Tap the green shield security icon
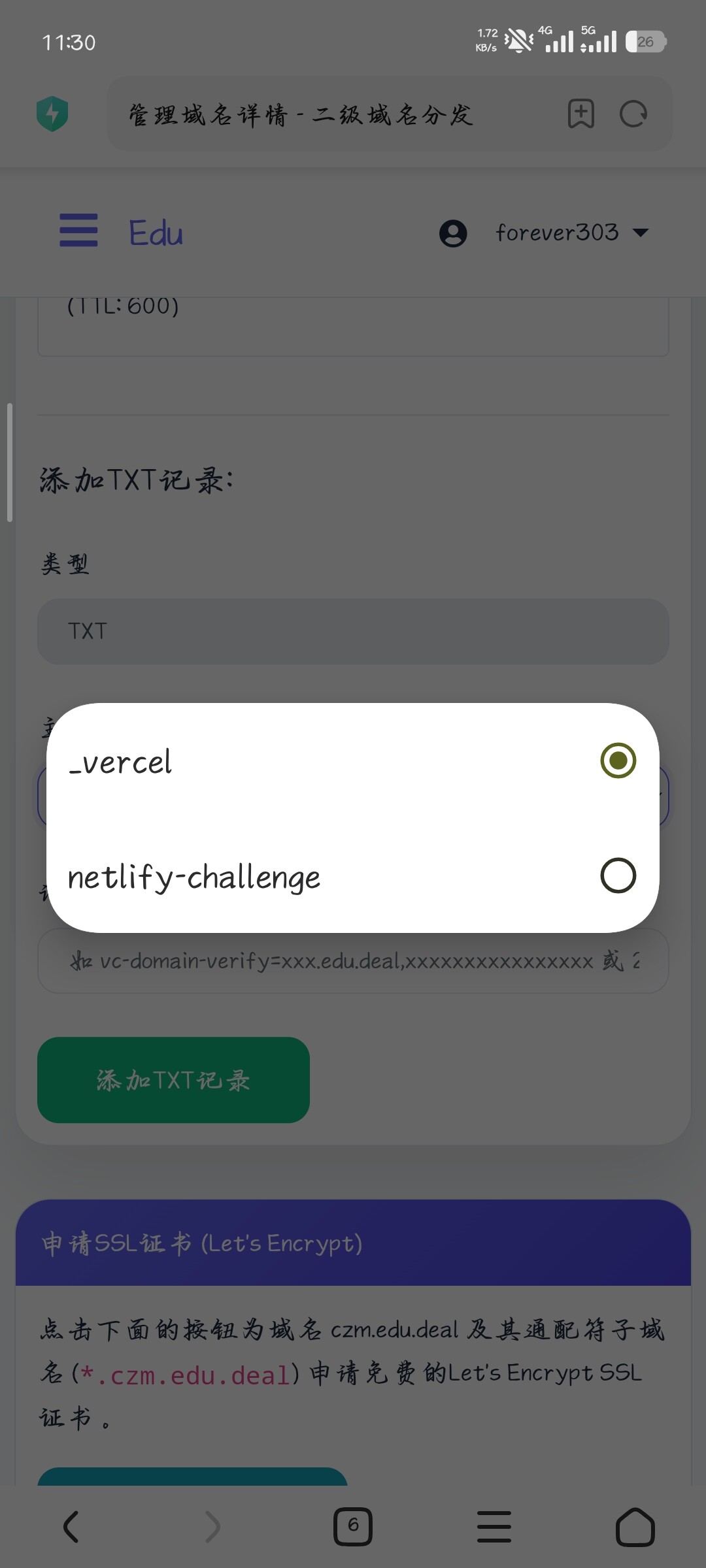 pos(52,114)
